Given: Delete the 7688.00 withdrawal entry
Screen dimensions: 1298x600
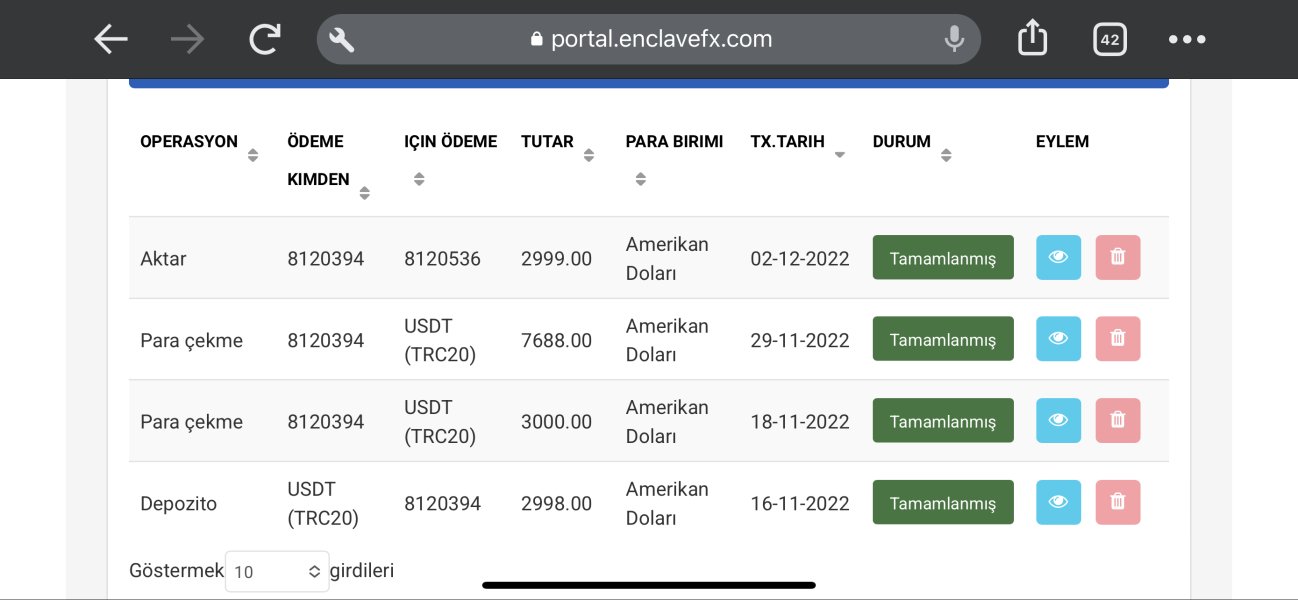Looking at the screenshot, I should pyautogui.click(x=1118, y=339).
